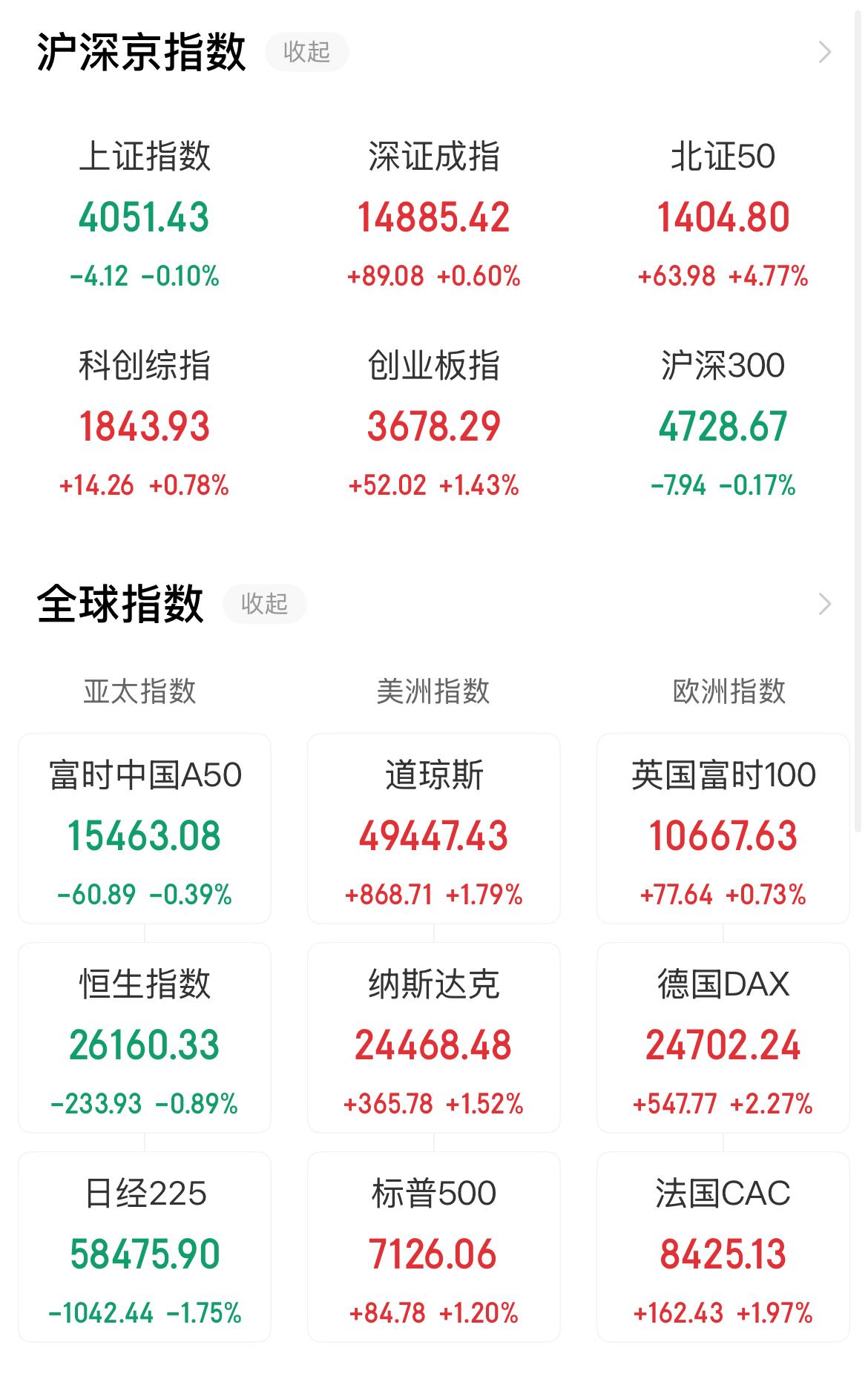Open the 创业板指 quote

[x=434, y=425]
